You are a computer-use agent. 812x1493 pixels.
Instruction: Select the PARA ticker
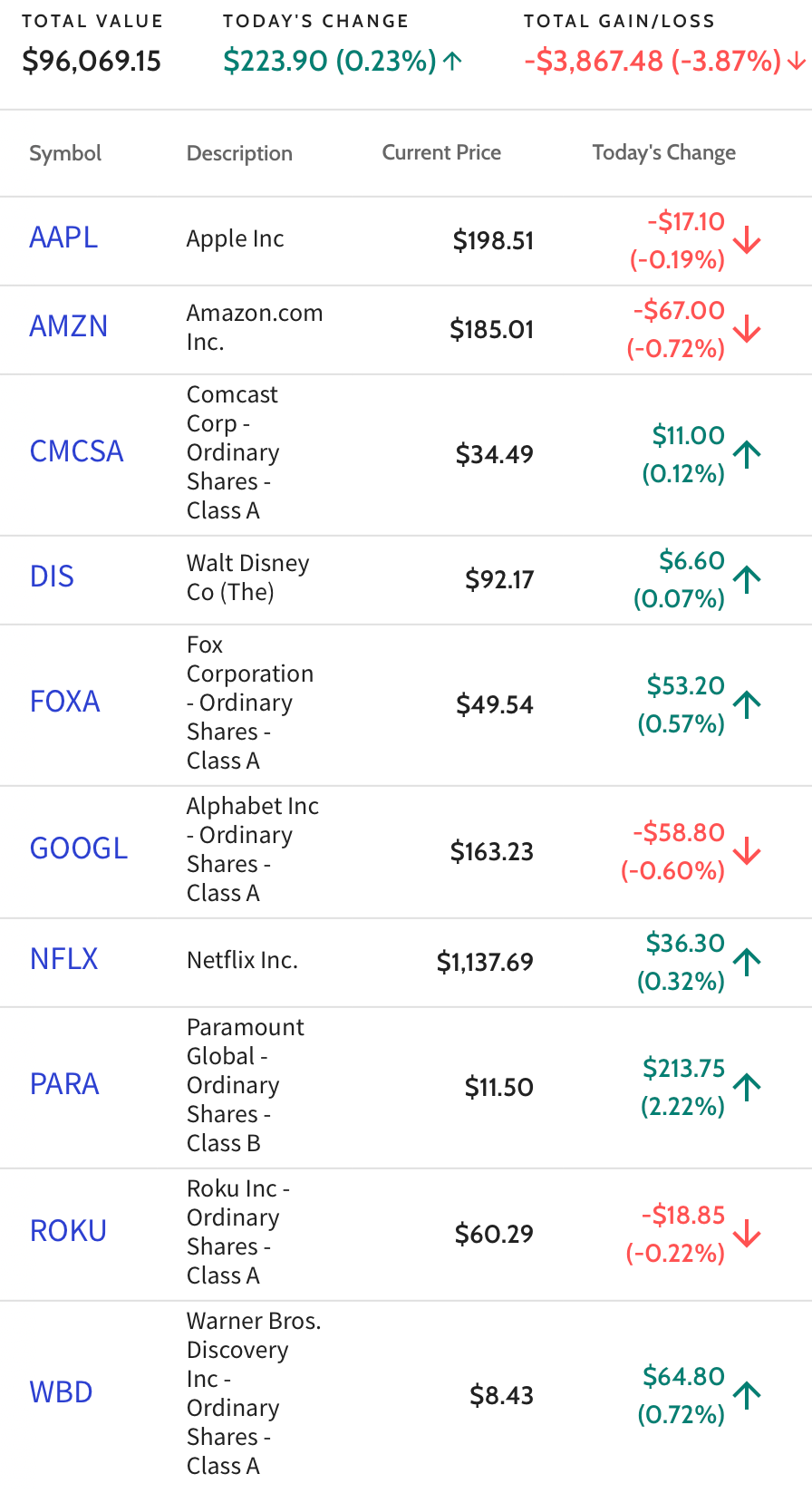64,1084
